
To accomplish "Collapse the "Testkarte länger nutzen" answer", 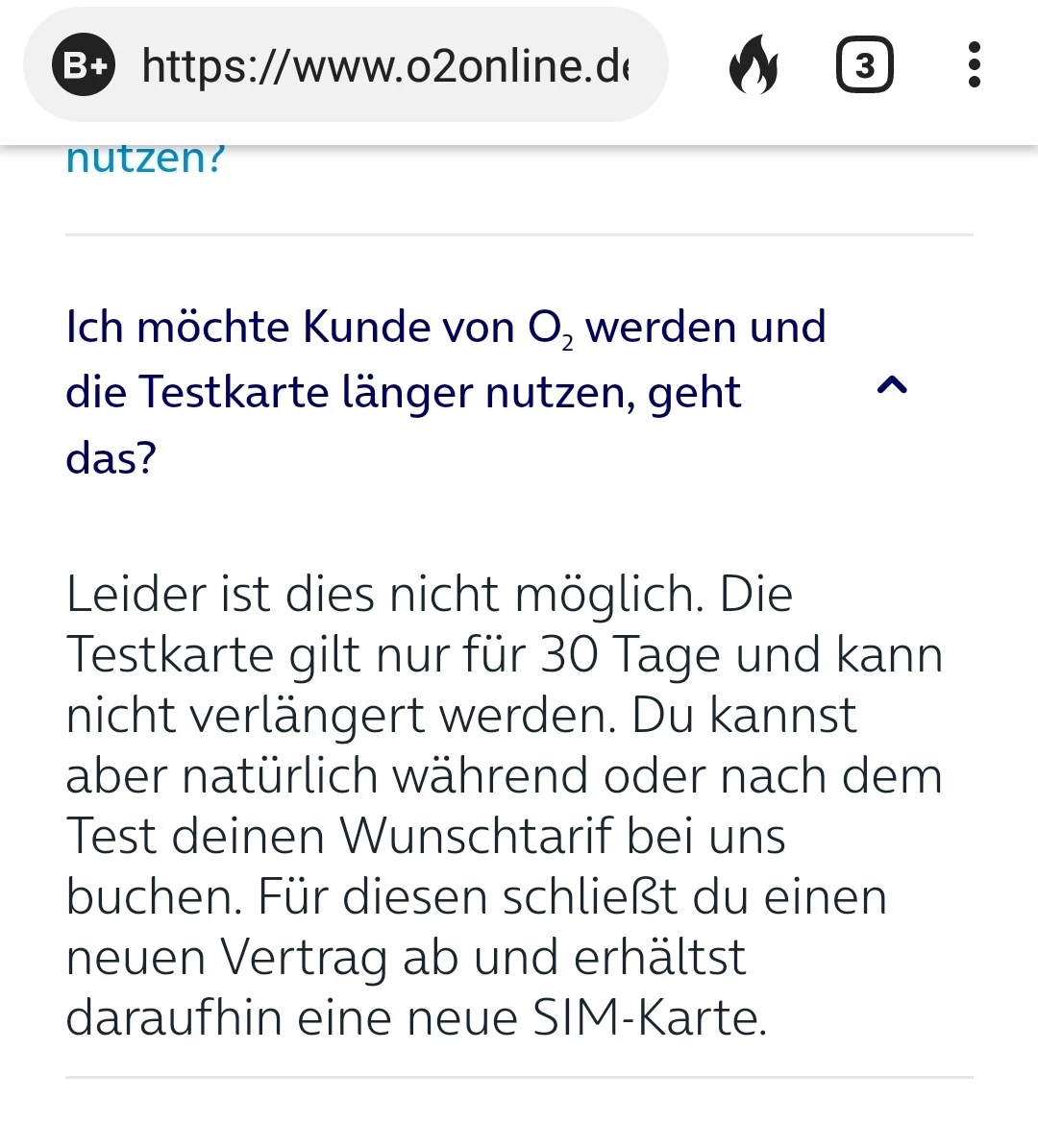I will pos(892,387).
